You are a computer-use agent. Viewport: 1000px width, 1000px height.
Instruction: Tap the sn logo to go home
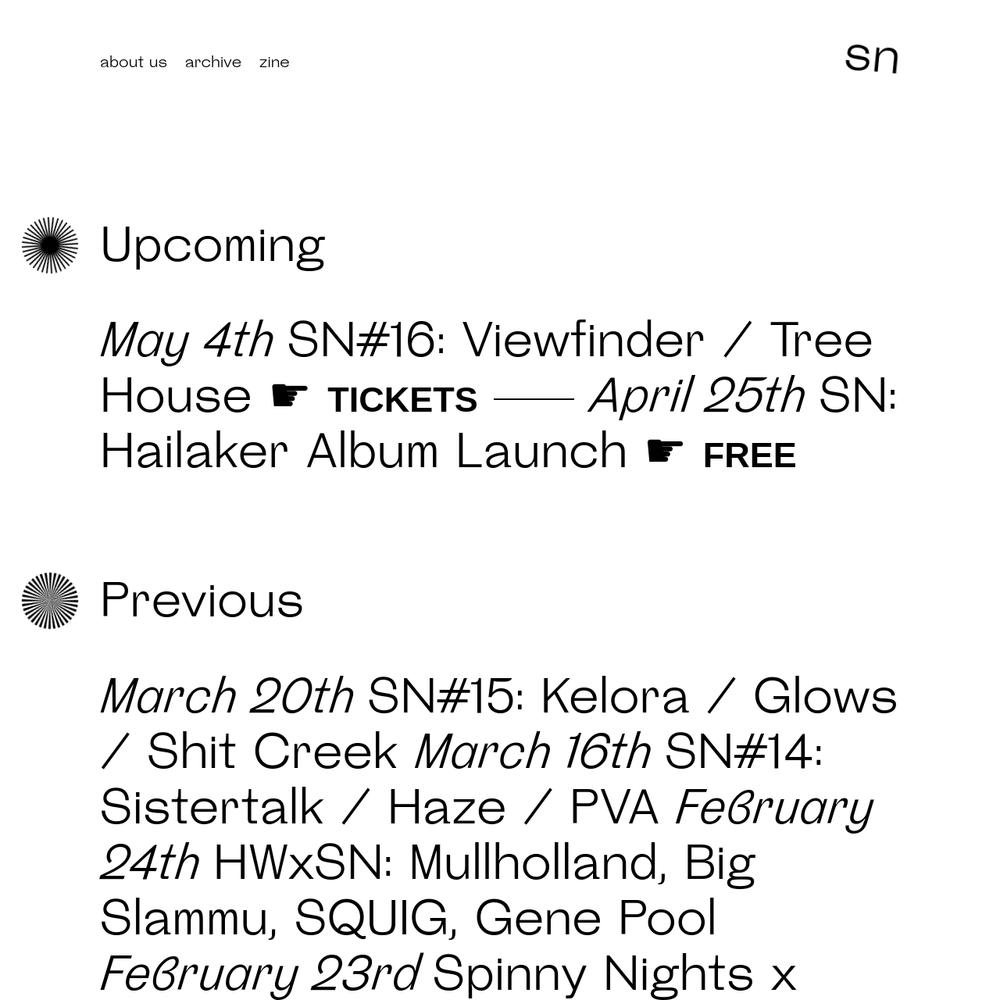tap(871, 58)
